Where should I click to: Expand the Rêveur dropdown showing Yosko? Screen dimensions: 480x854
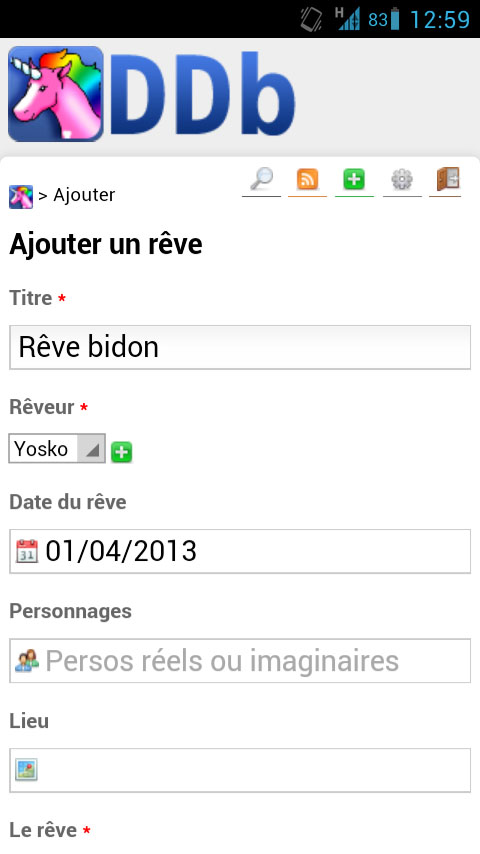click(x=57, y=449)
